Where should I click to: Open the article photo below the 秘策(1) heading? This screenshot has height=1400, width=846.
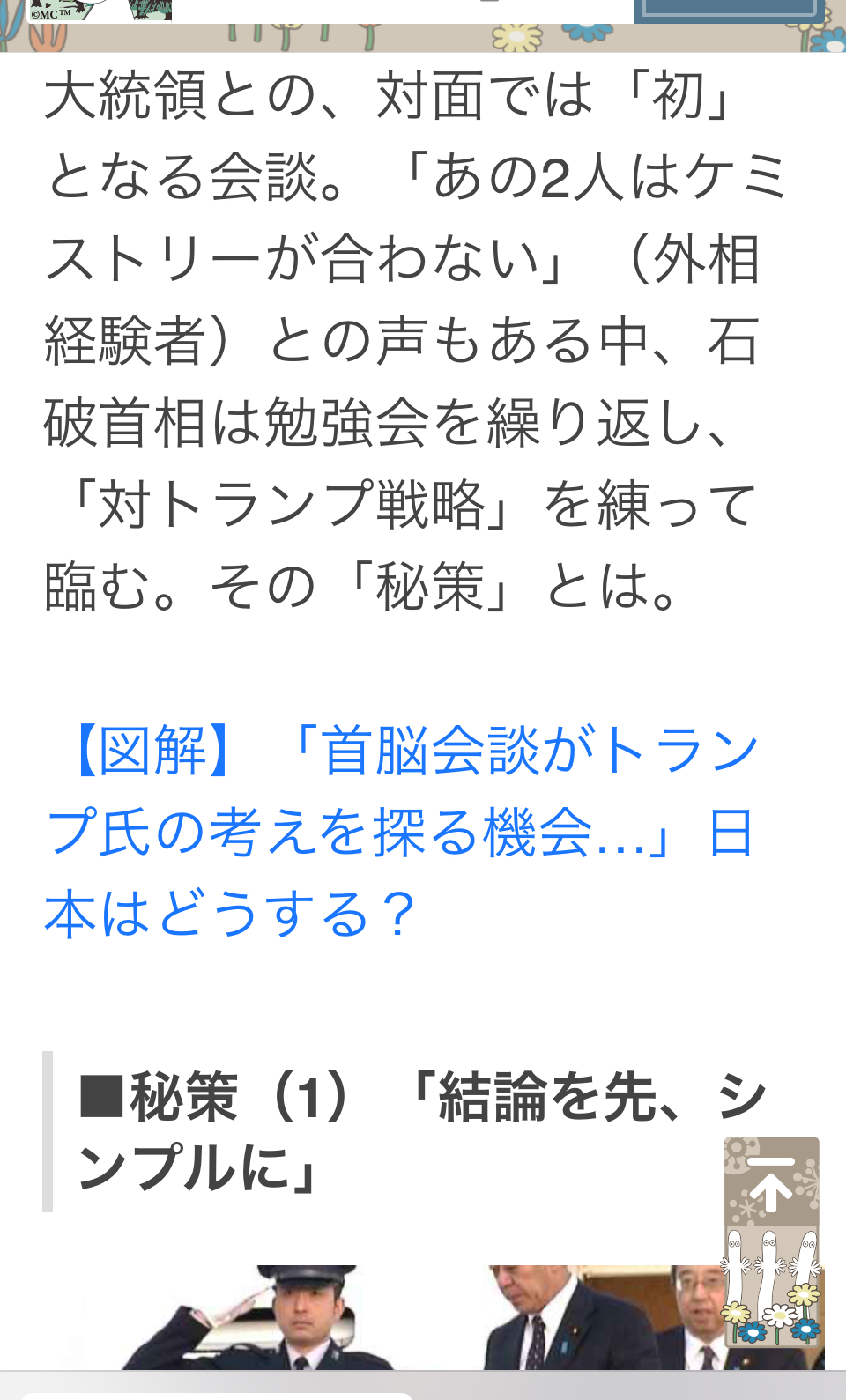pos(414,1318)
